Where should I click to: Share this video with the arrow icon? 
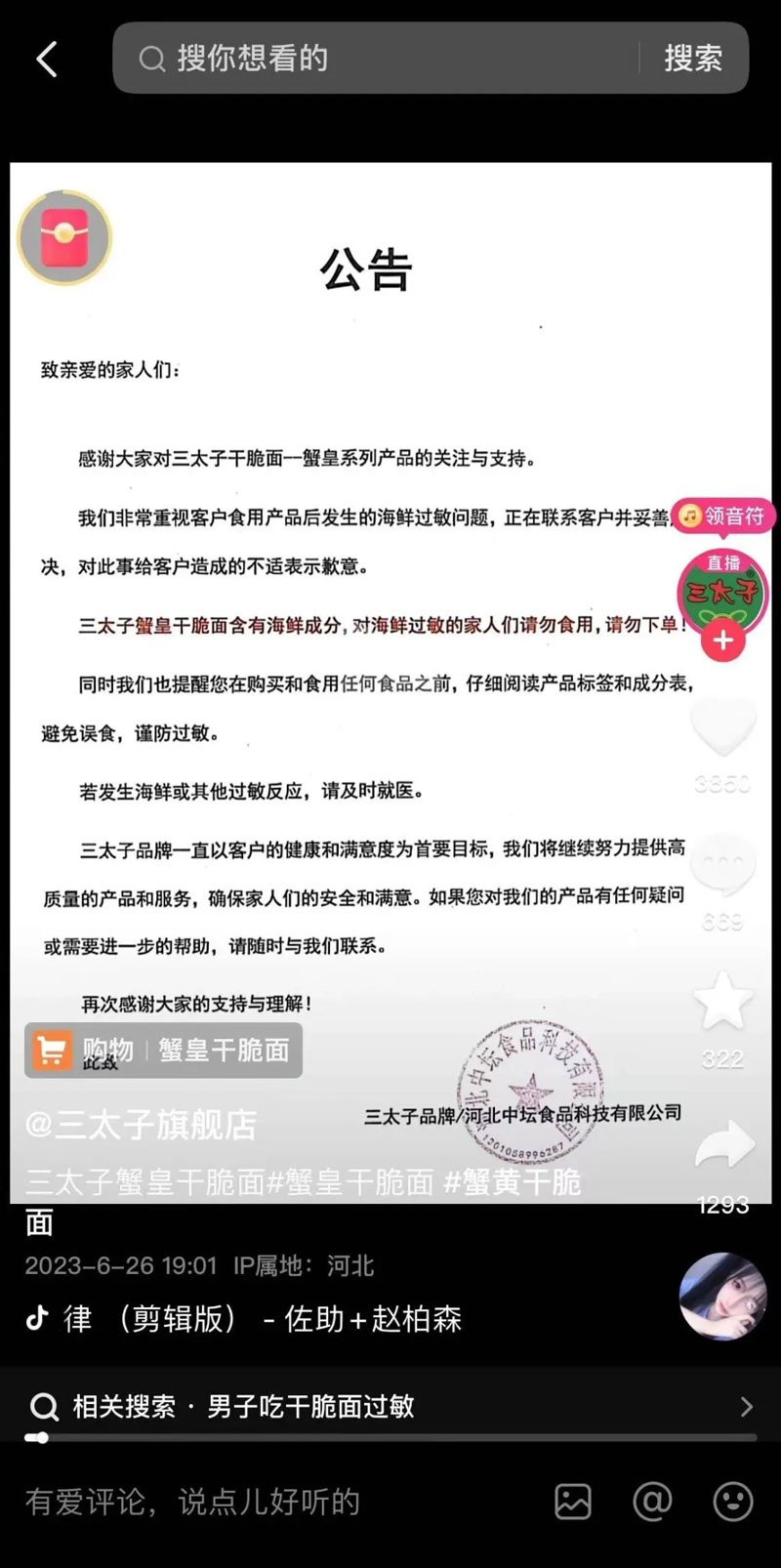click(x=722, y=1145)
